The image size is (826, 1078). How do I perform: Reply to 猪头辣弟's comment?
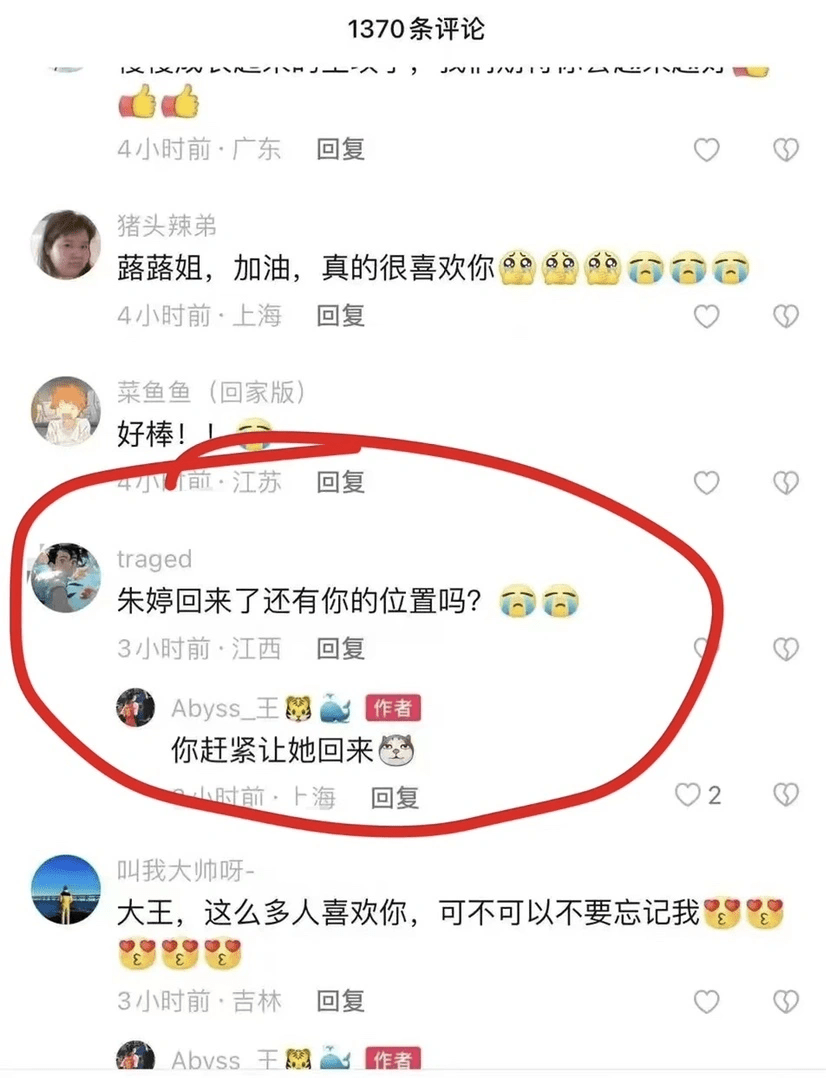tap(340, 316)
